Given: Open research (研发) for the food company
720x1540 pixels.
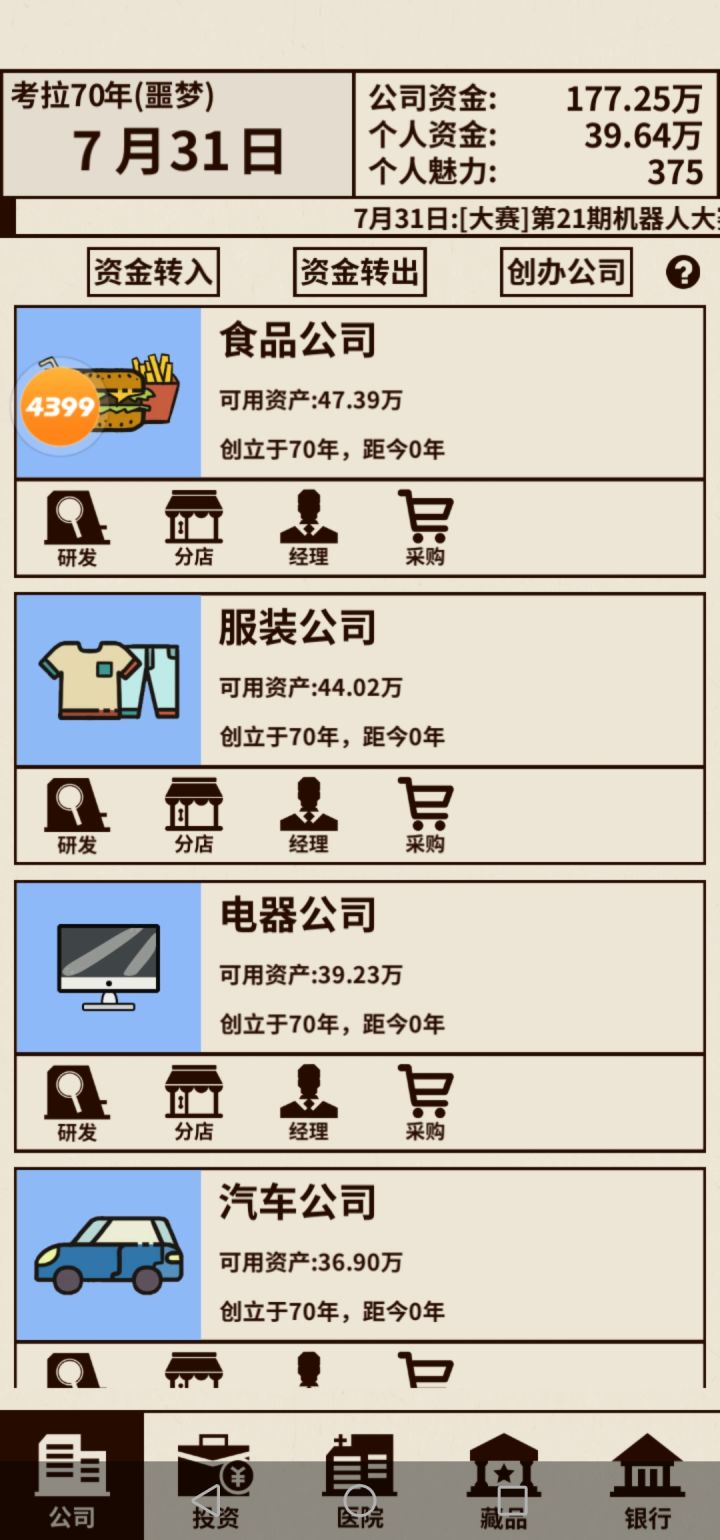Looking at the screenshot, I should tap(77, 527).
